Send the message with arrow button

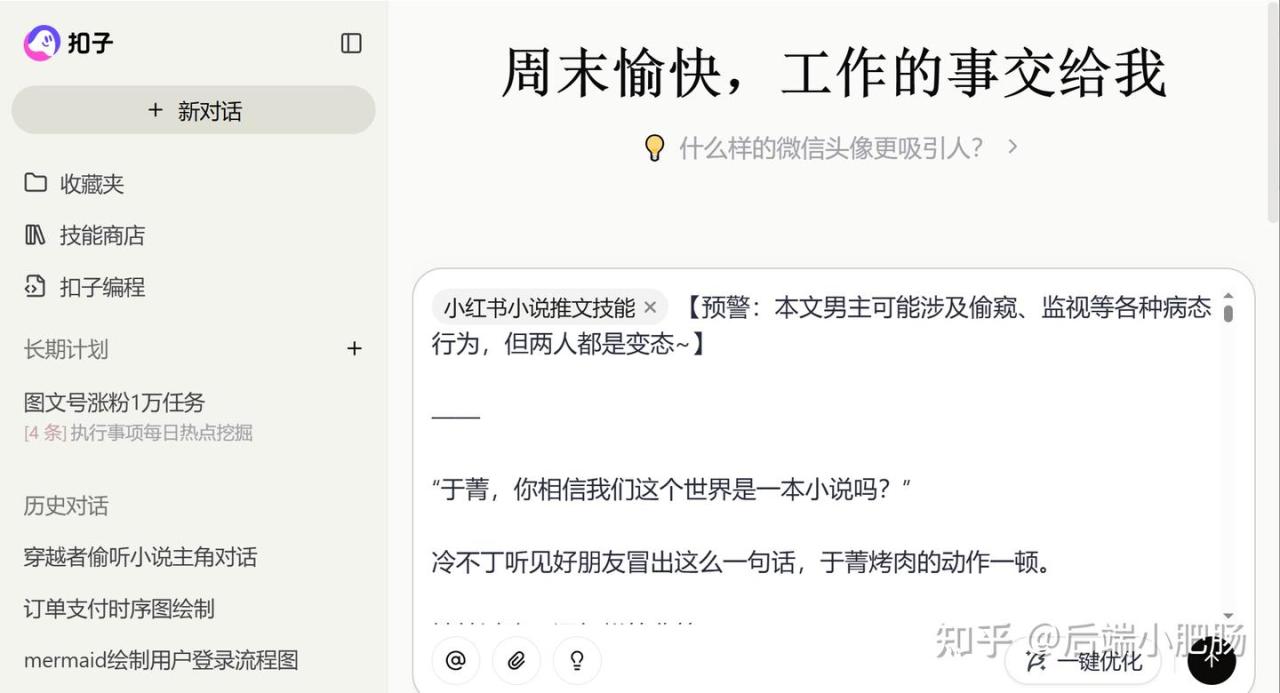click(1211, 660)
